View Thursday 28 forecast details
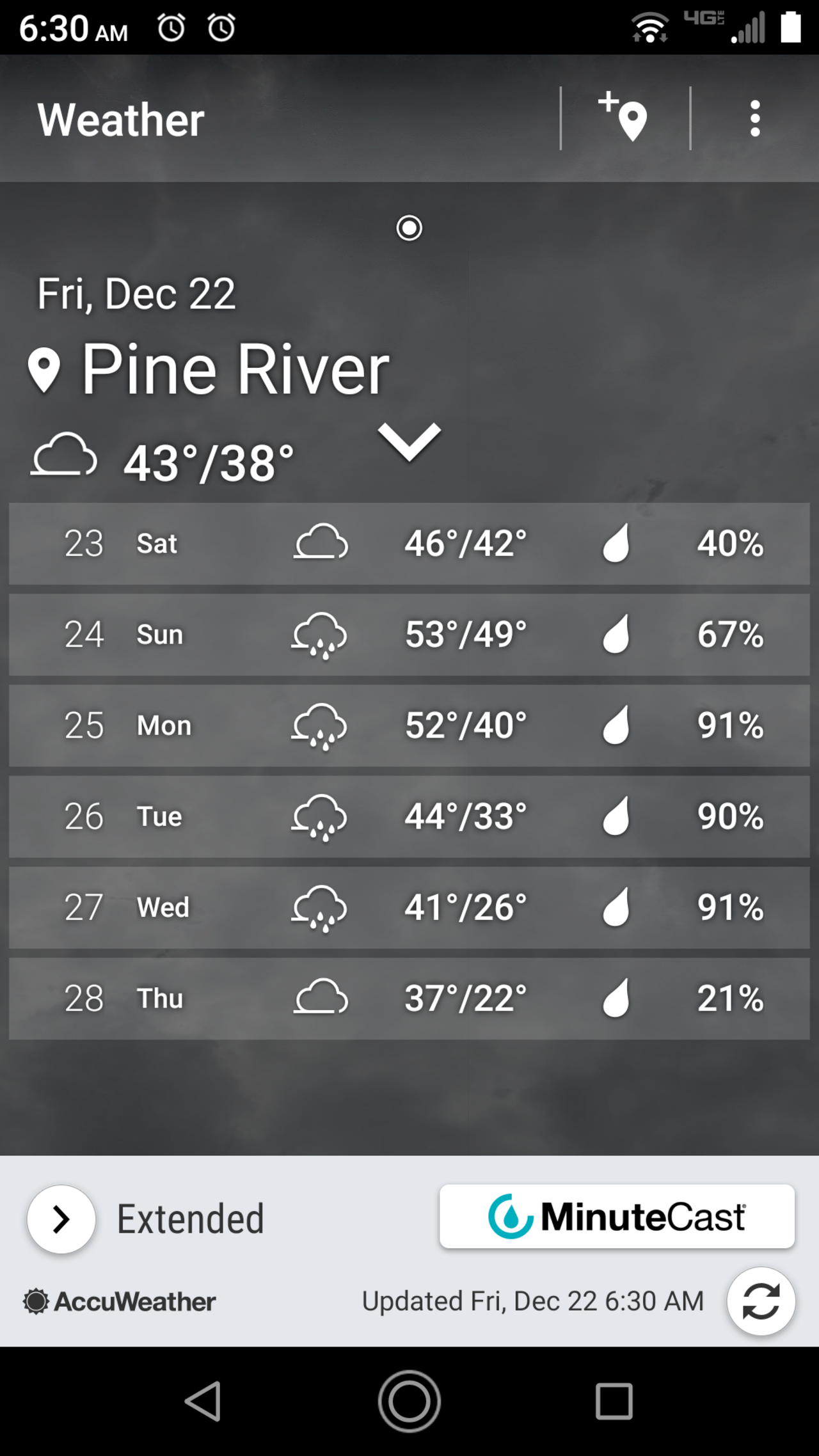819x1456 pixels. coord(409,998)
